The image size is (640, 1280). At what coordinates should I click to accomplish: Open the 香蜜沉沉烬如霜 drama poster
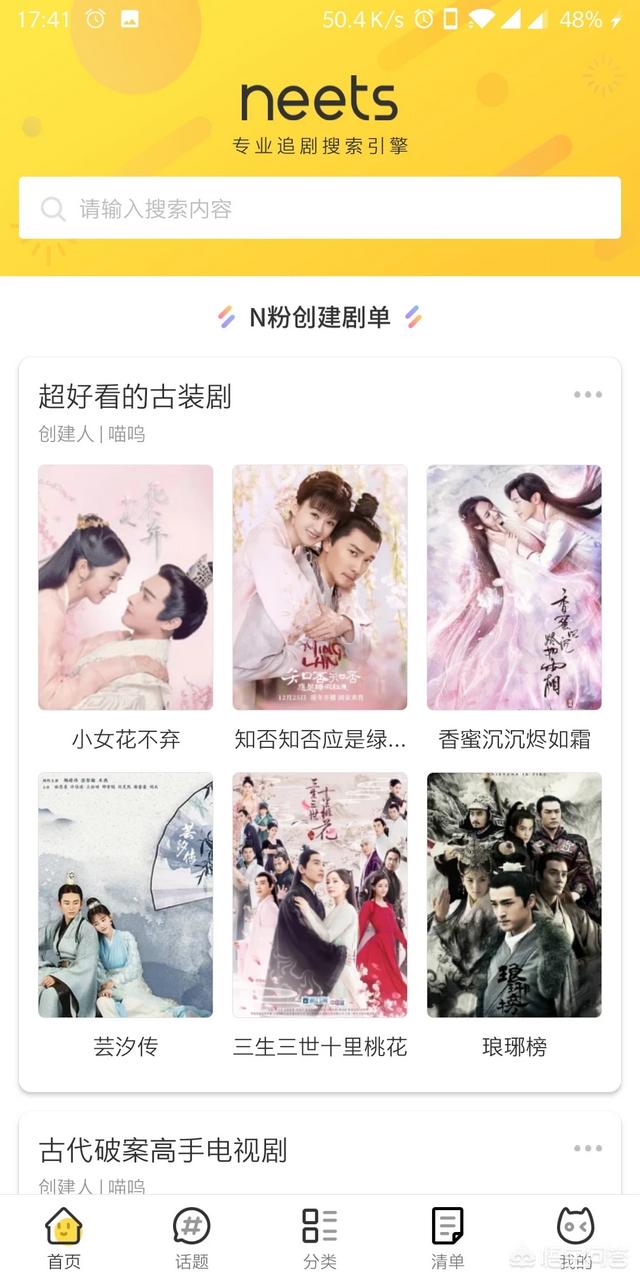pyautogui.click(x=514, y=587)
